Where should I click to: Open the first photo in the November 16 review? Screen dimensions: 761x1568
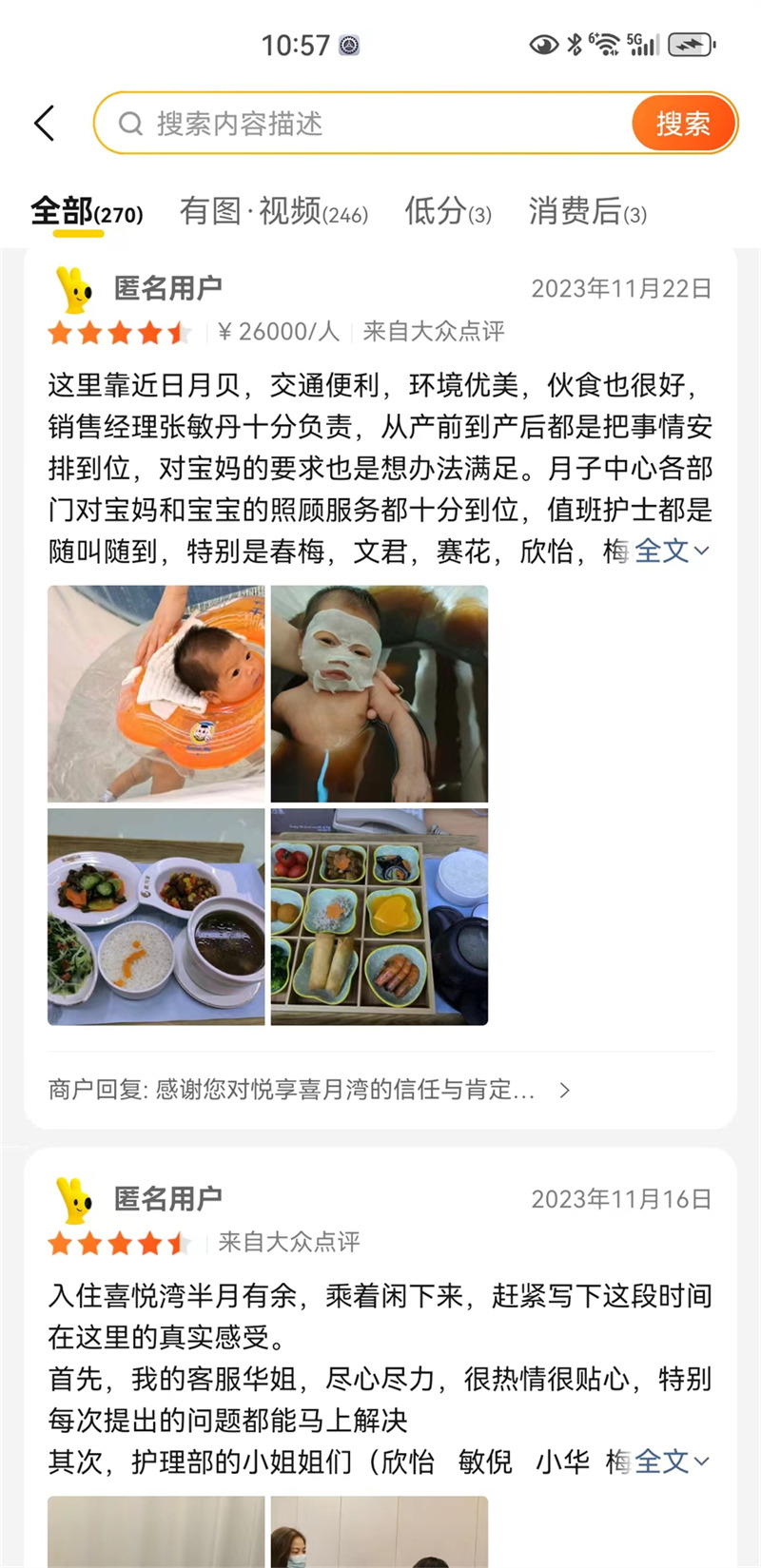(156, 1533)
